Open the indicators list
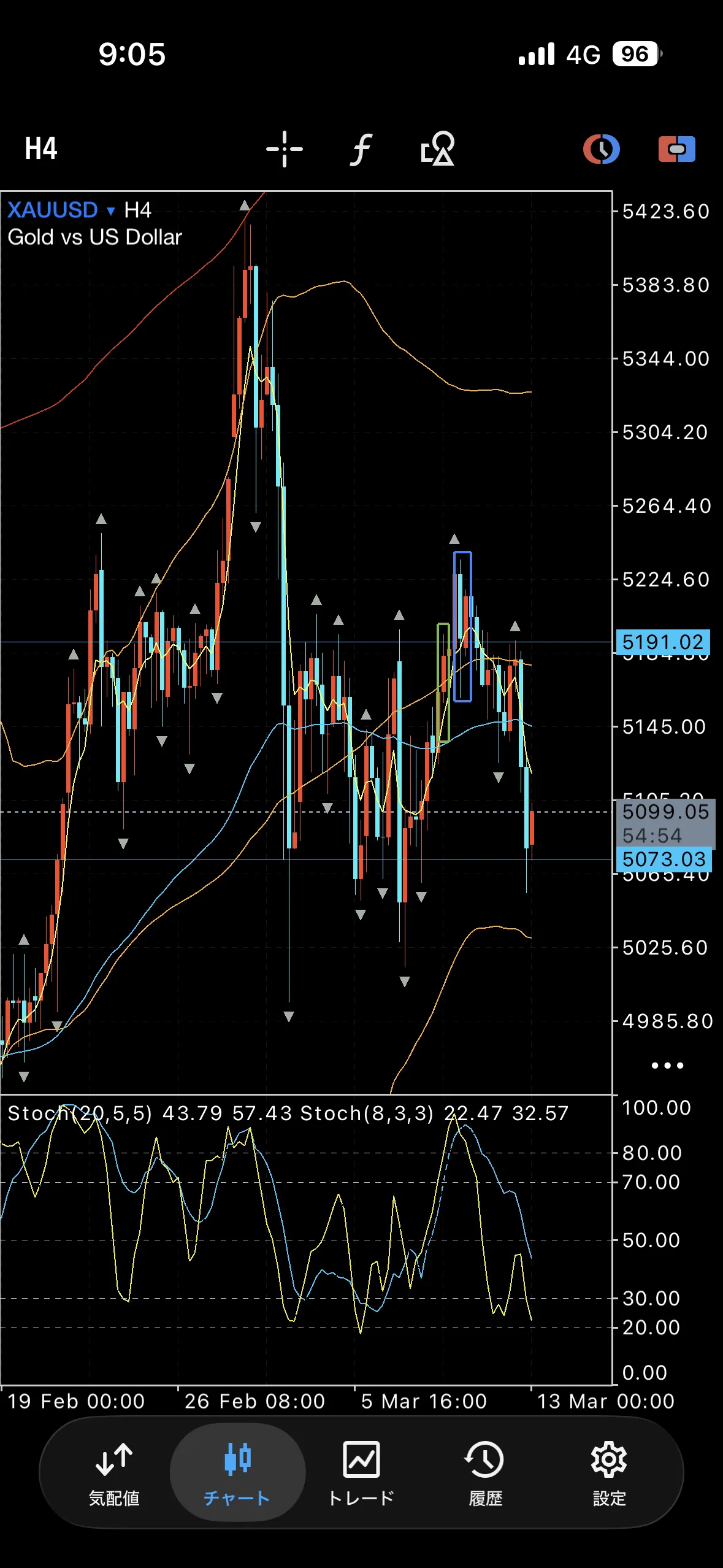The image size is (723, 1568). point(361,148)
